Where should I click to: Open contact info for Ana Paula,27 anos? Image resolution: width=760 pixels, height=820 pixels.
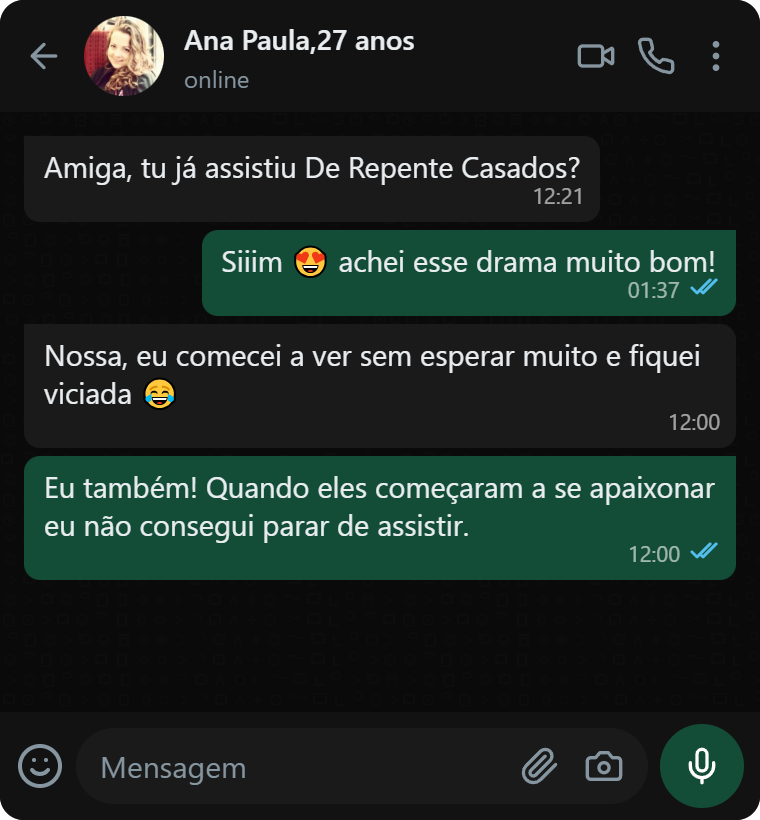(x=299, y=41)
